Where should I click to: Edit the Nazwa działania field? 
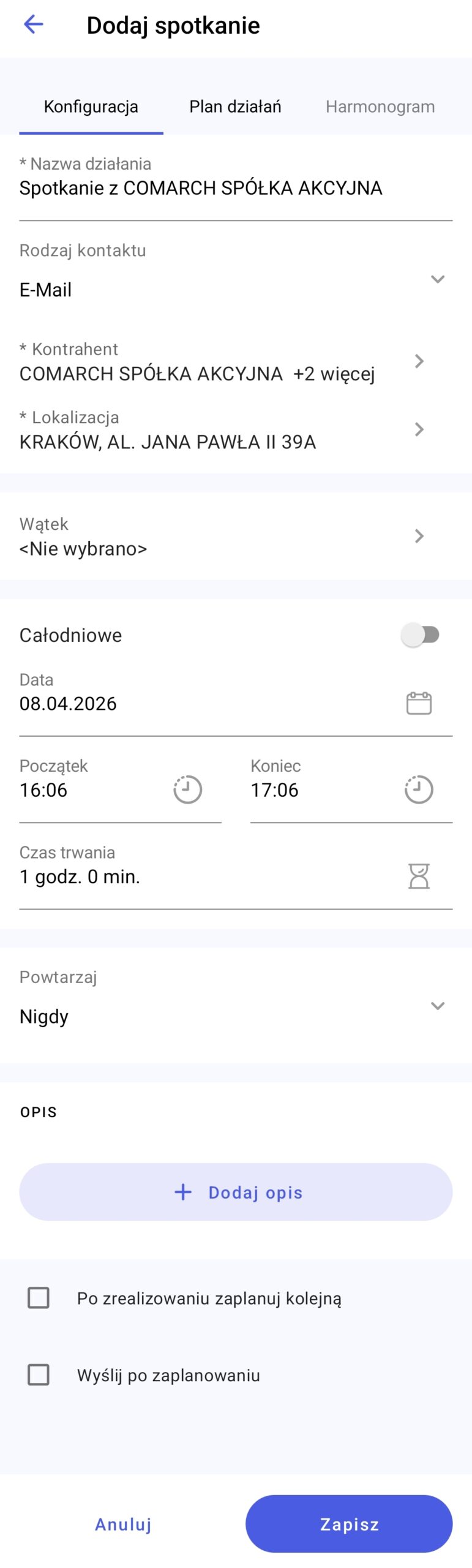point(201,188)
